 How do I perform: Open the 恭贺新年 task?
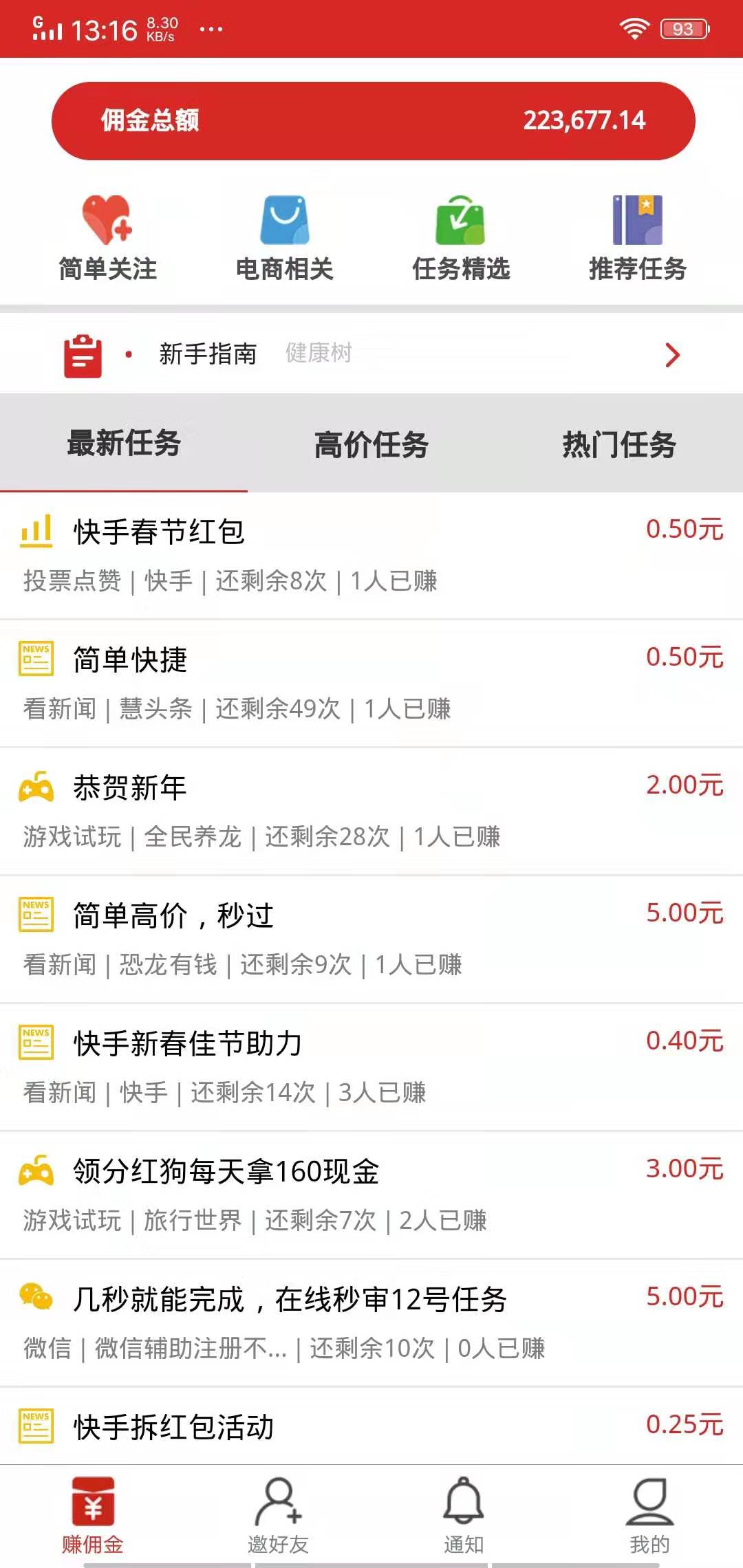pos(371,812)
